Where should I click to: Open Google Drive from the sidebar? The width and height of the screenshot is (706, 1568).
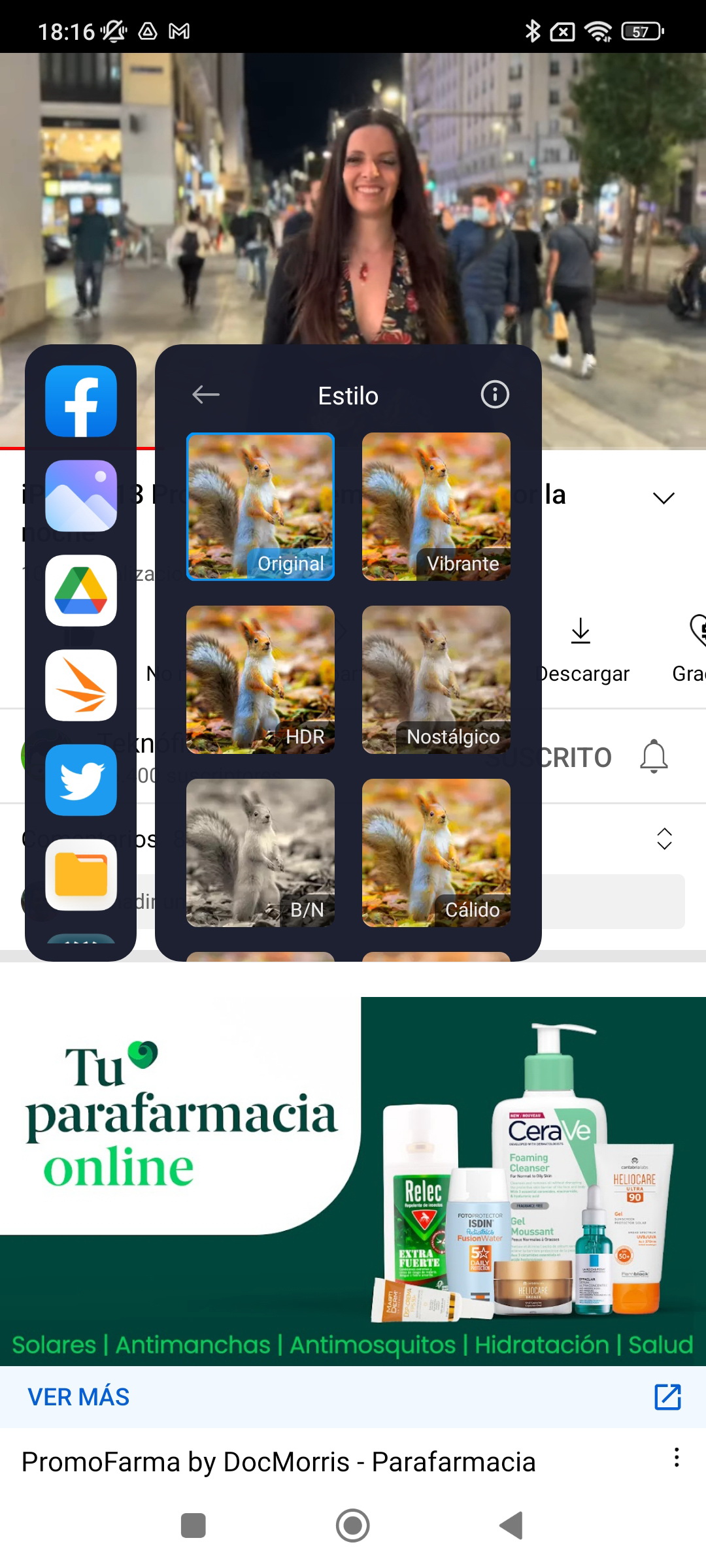[x=81, y=591]
